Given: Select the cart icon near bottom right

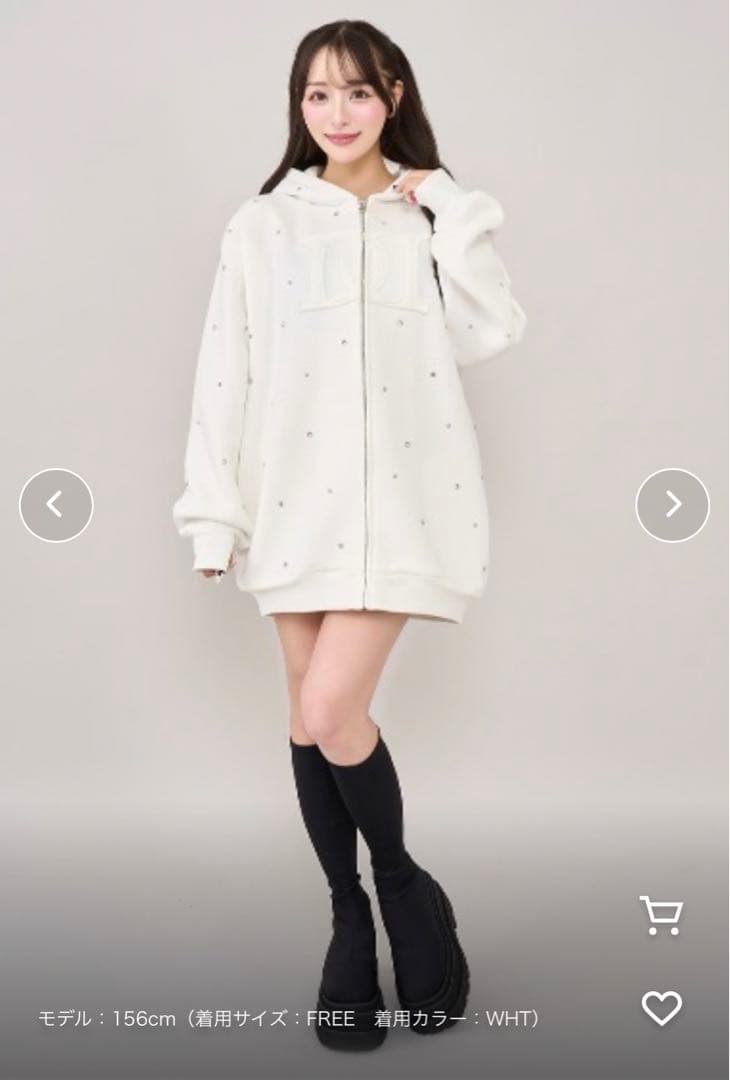Looking at the screenshot, I should (660, 913).
